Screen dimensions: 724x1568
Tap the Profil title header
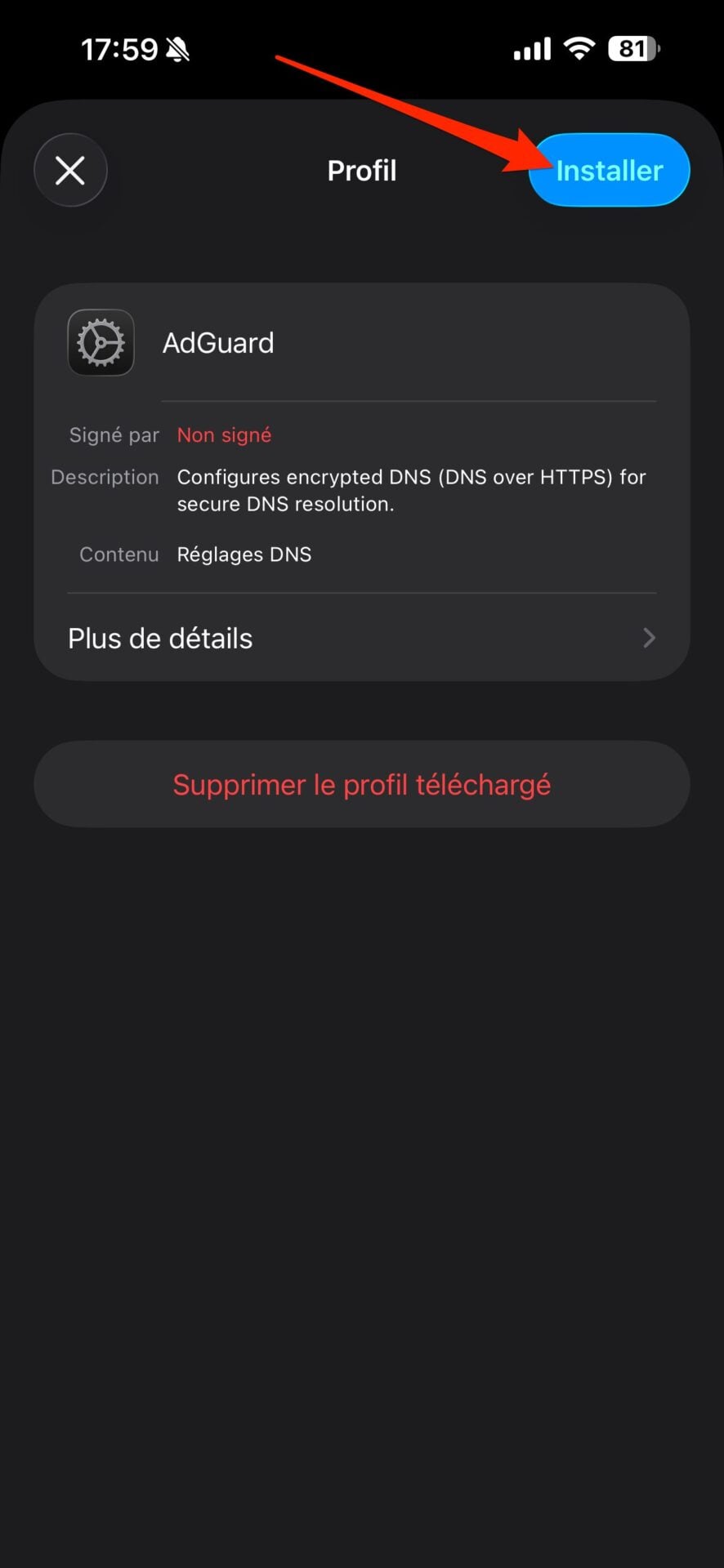pos(362,170)
